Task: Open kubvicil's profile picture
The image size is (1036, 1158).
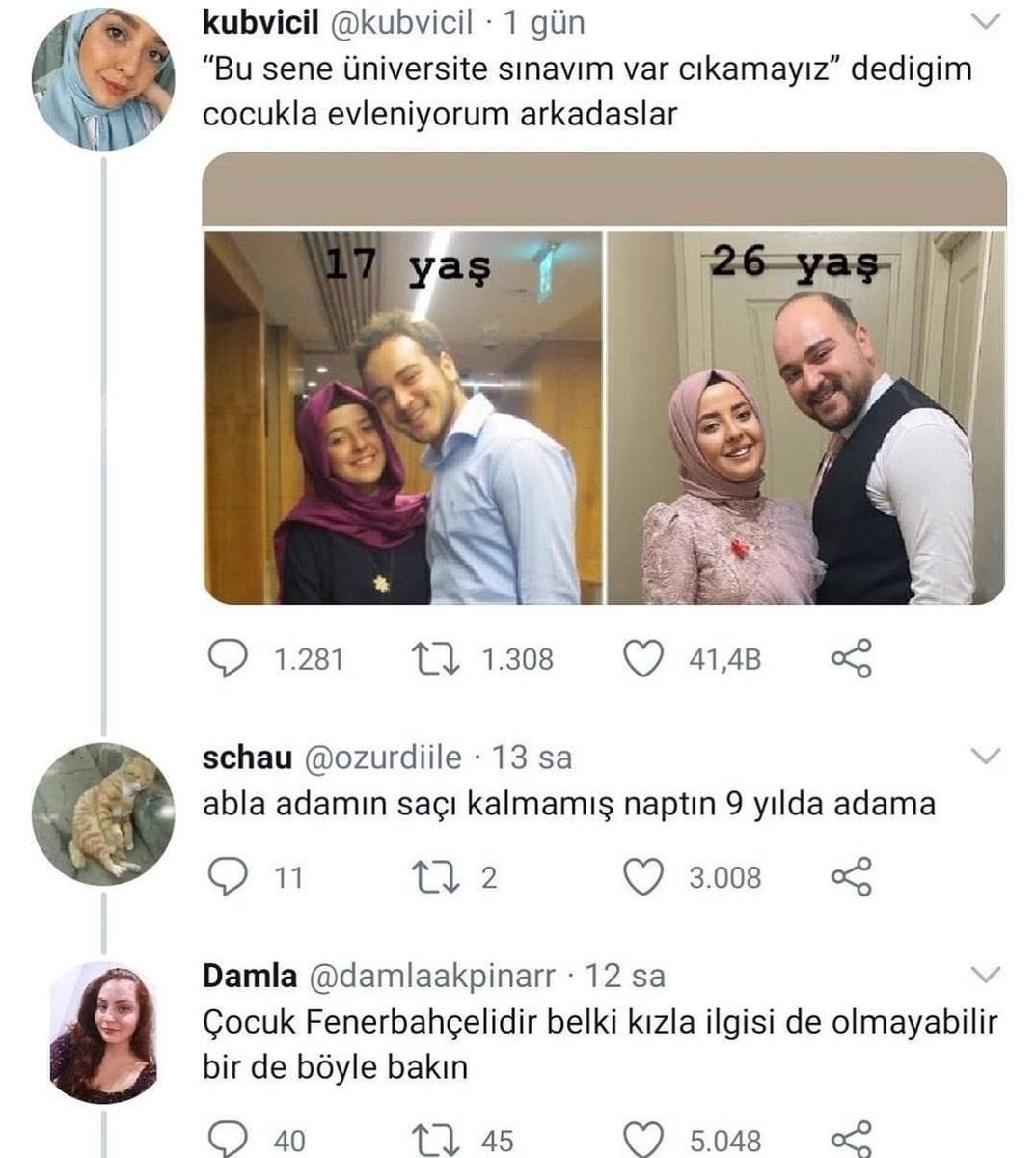Action: pos(103,78)
